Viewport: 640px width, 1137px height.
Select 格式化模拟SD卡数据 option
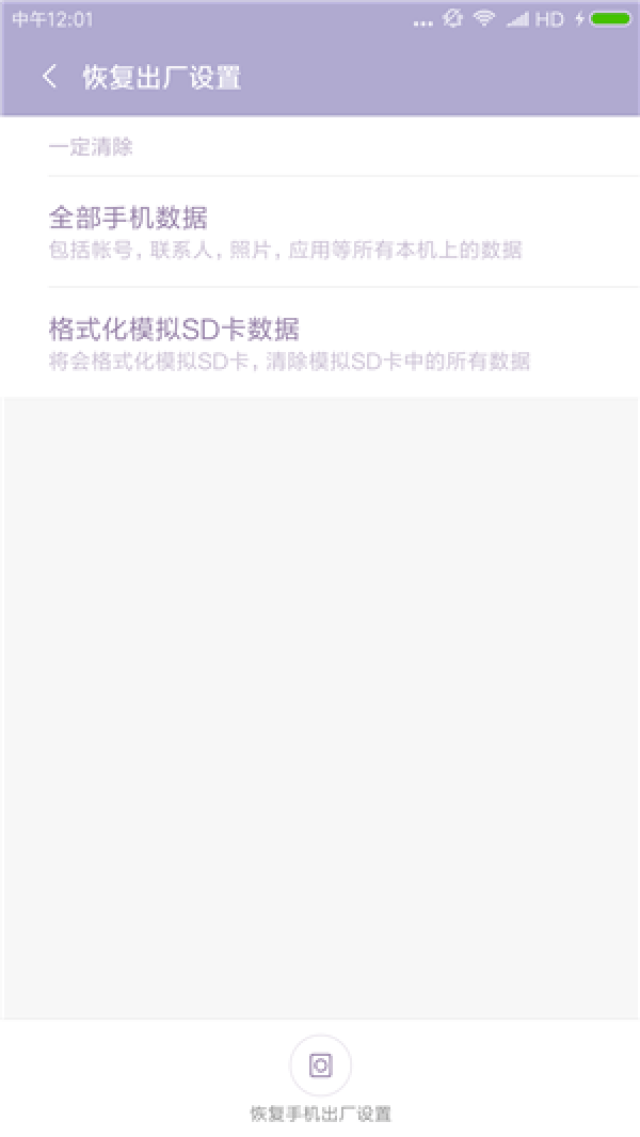[320, 343]
